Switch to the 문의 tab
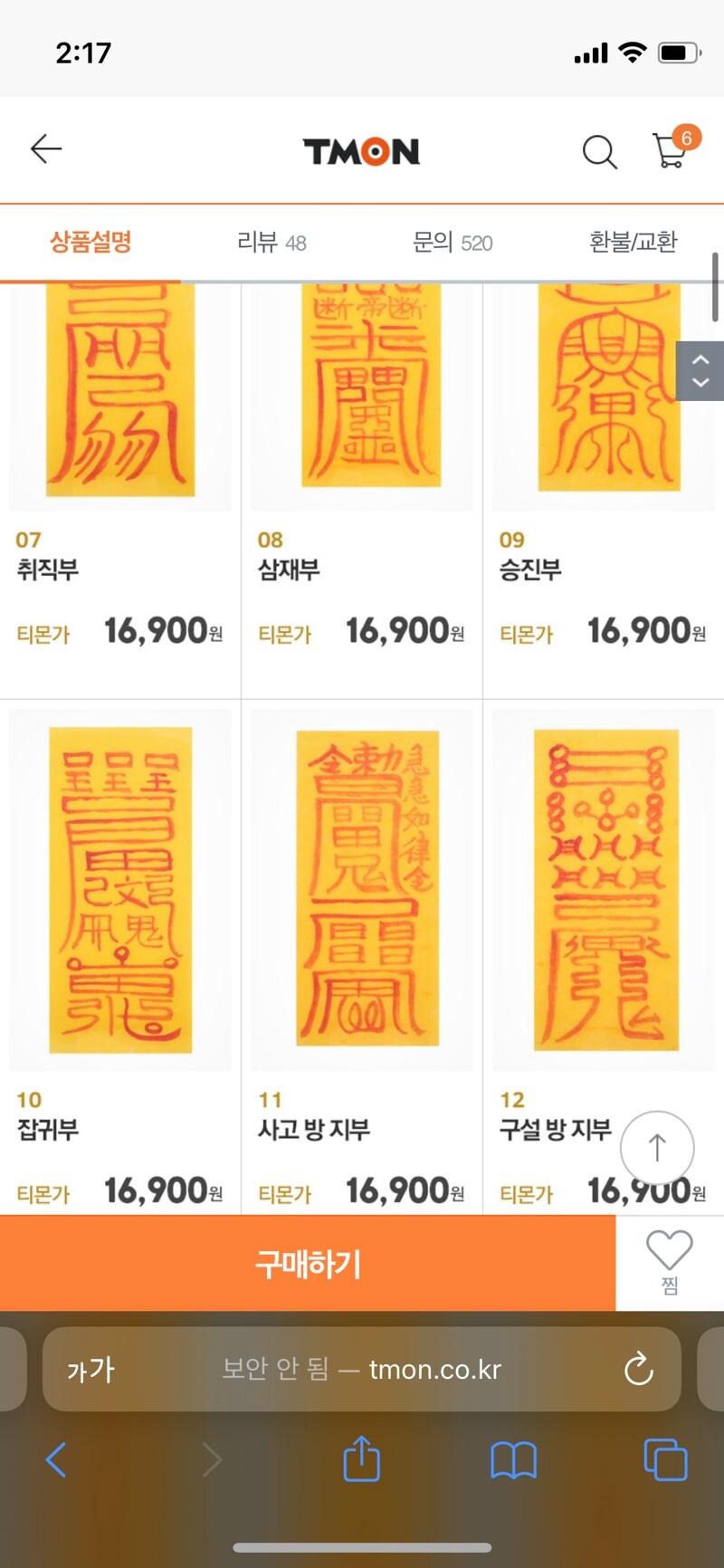The width and height of the screenshot is (724, 1568). (x=452, y=243)
